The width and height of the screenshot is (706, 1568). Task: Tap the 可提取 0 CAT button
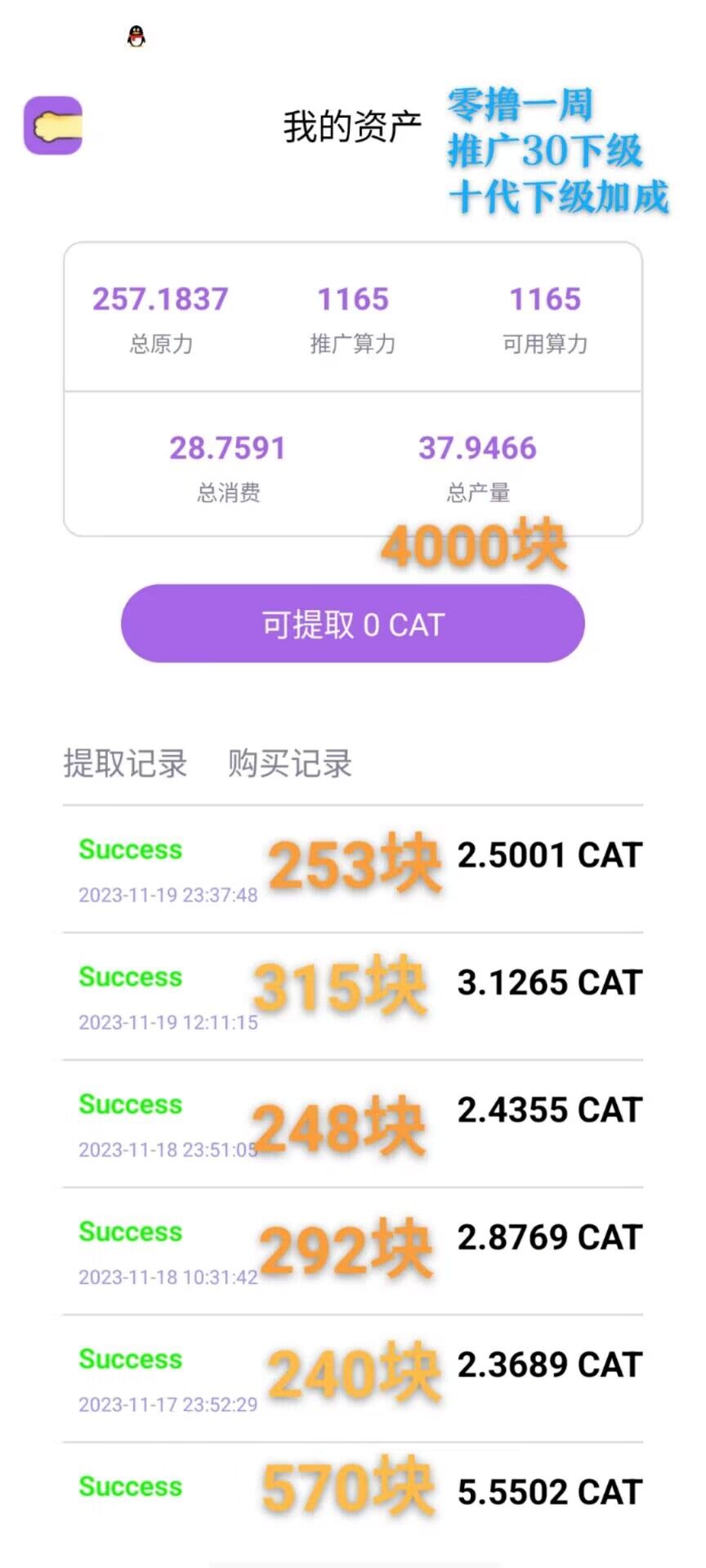(352, 625)
